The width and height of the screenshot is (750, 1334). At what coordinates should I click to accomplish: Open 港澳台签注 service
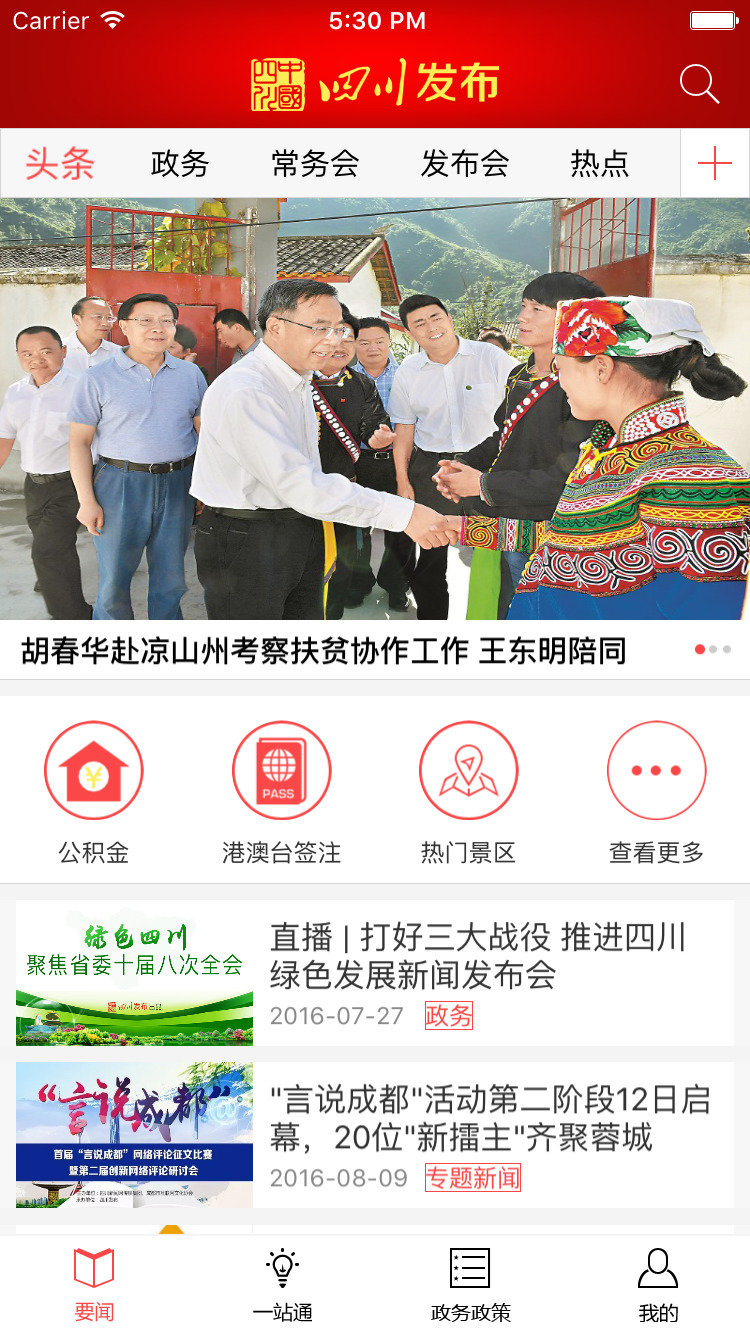pos(281,790)
